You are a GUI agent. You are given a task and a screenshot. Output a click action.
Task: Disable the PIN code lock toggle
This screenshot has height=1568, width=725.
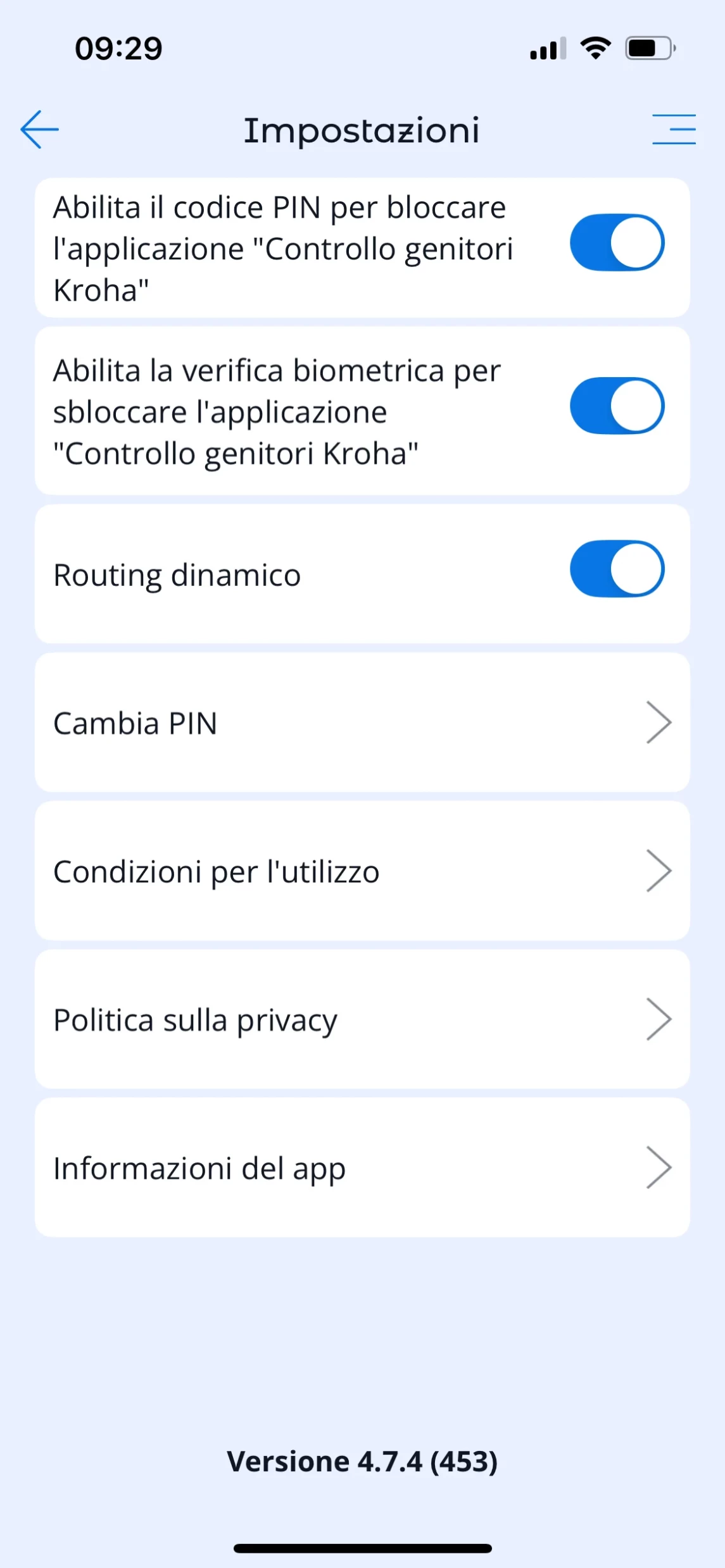click(617, 242)
